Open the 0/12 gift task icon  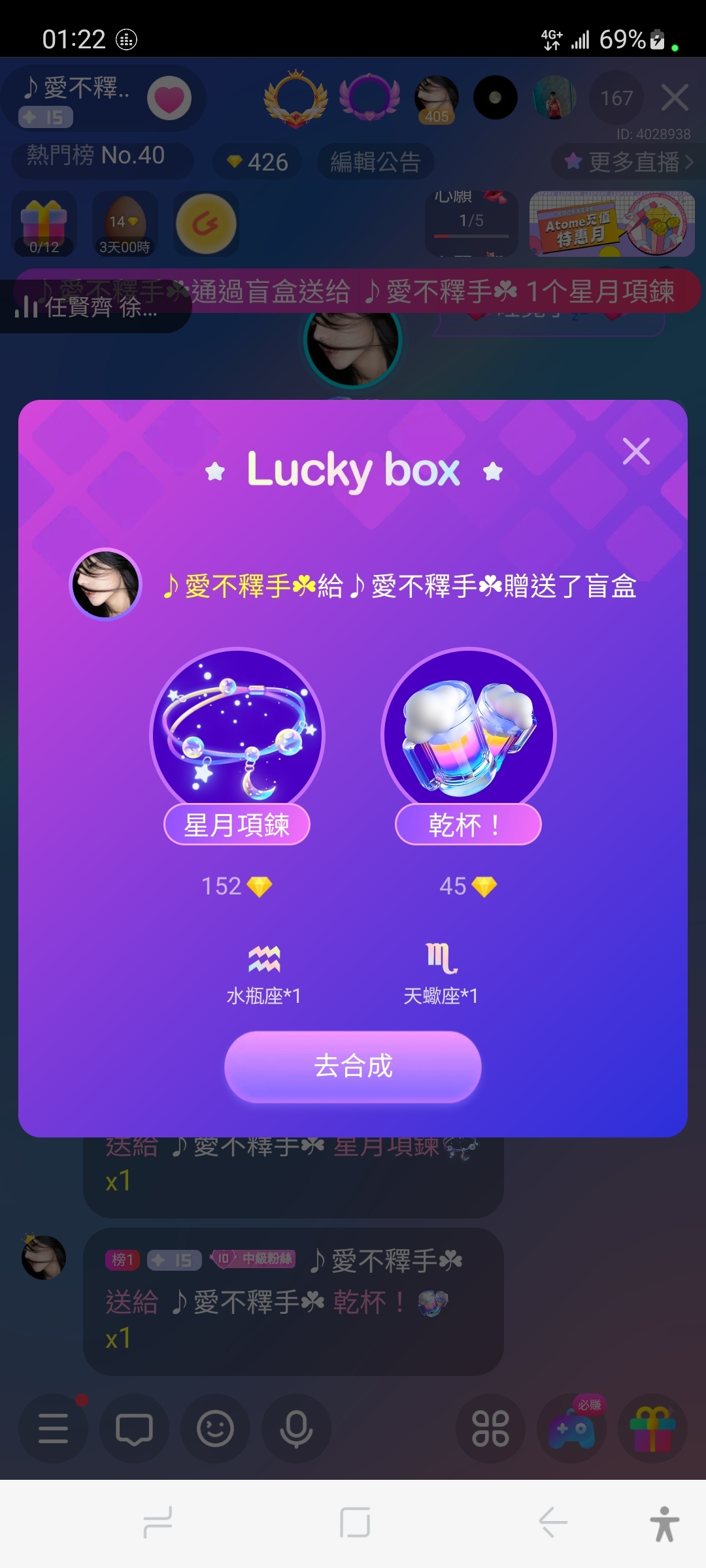44,224
